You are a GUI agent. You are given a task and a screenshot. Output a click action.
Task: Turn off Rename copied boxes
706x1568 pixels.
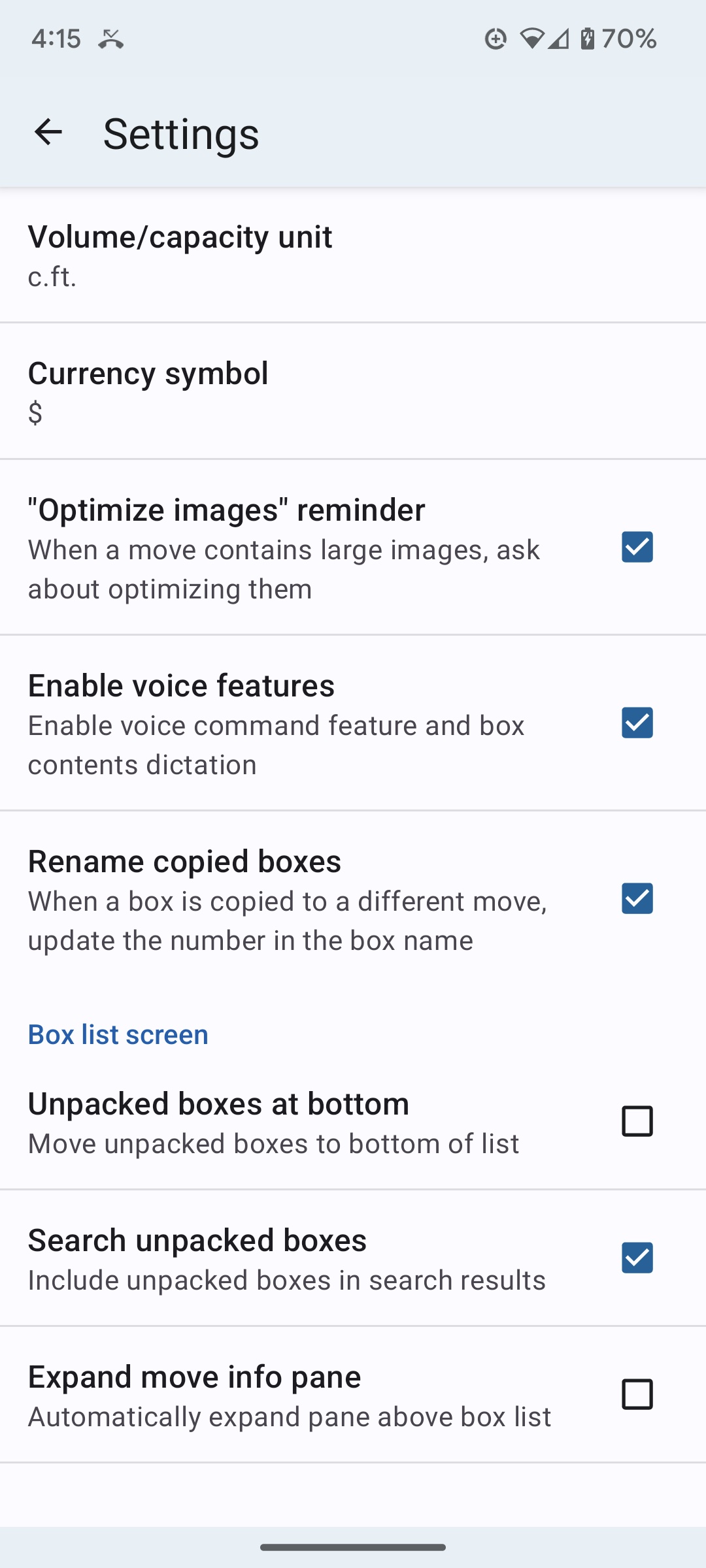[637, 898]
